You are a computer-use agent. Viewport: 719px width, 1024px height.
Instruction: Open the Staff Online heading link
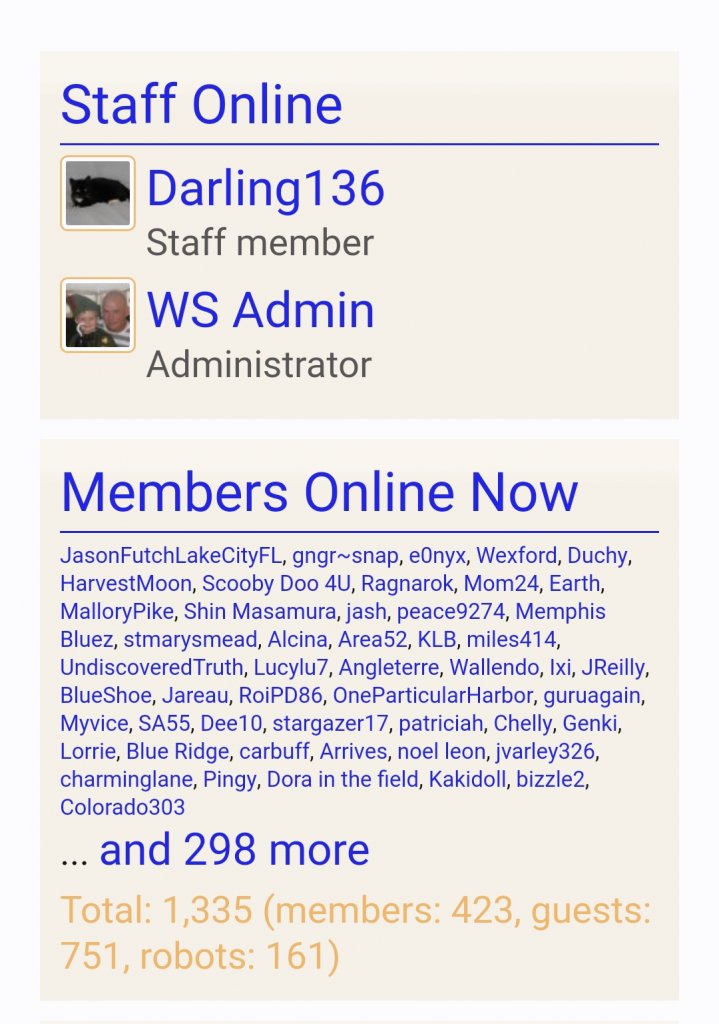pos(201,105)
